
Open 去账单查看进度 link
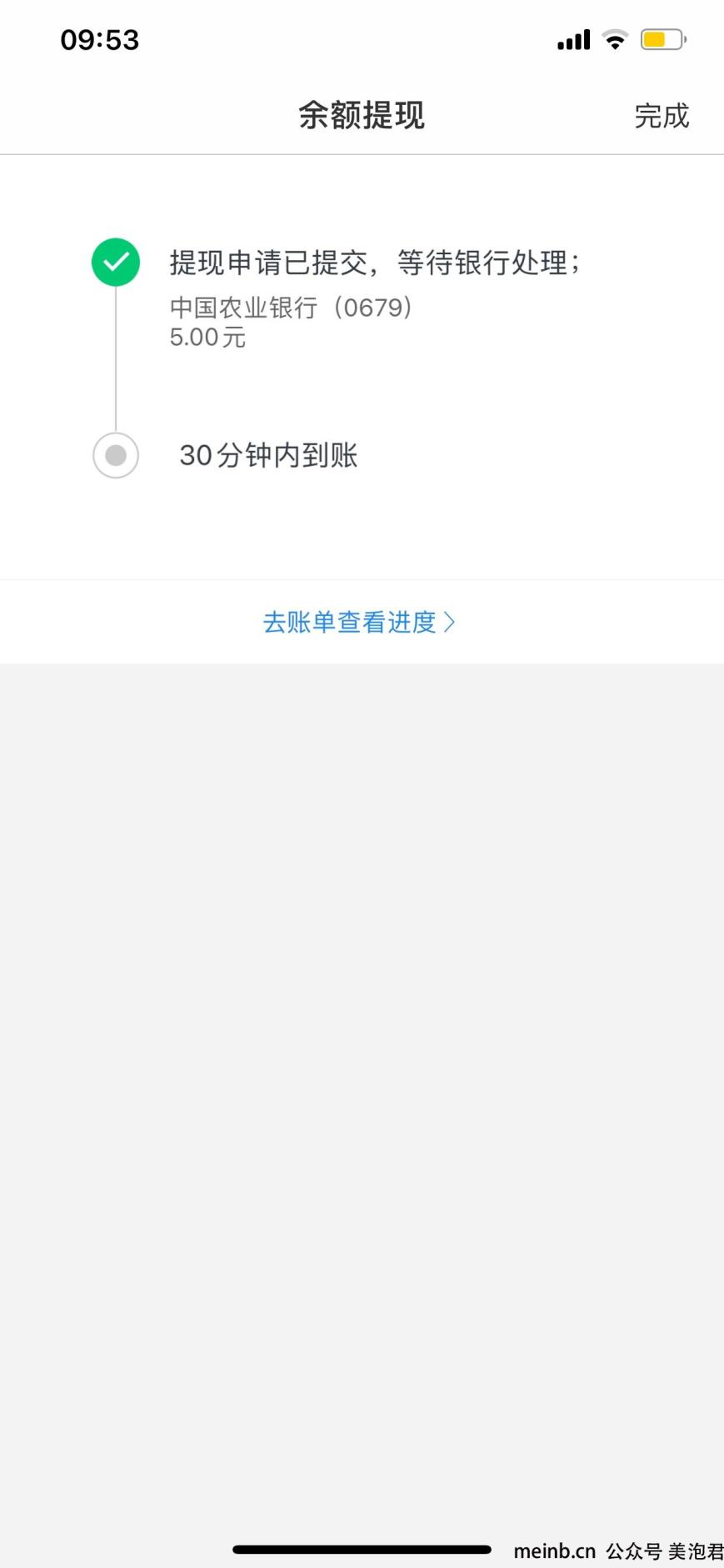(x=359, y=622)
